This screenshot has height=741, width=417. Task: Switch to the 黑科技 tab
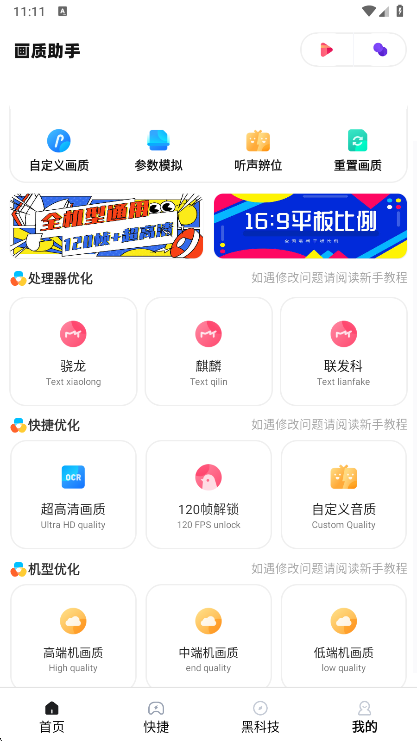[260, 716]
